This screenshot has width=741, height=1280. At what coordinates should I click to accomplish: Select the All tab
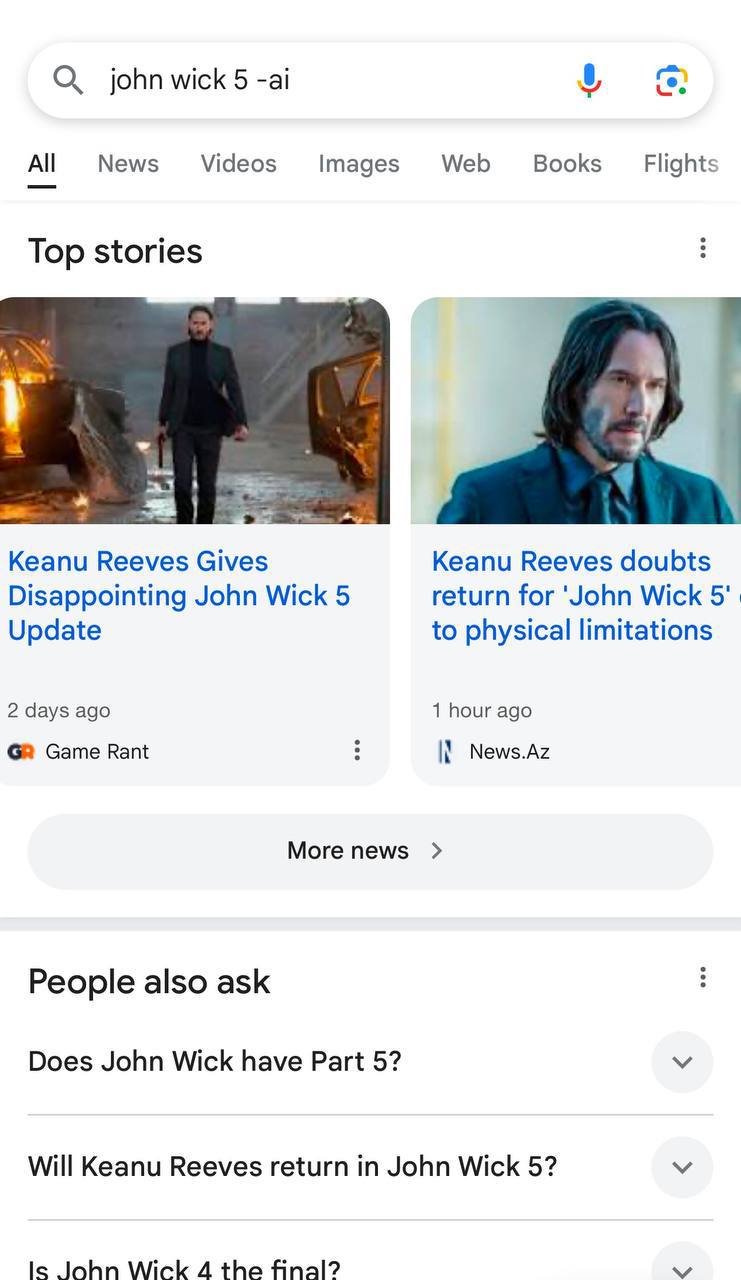pyautogui.click(x=42, y=164)
